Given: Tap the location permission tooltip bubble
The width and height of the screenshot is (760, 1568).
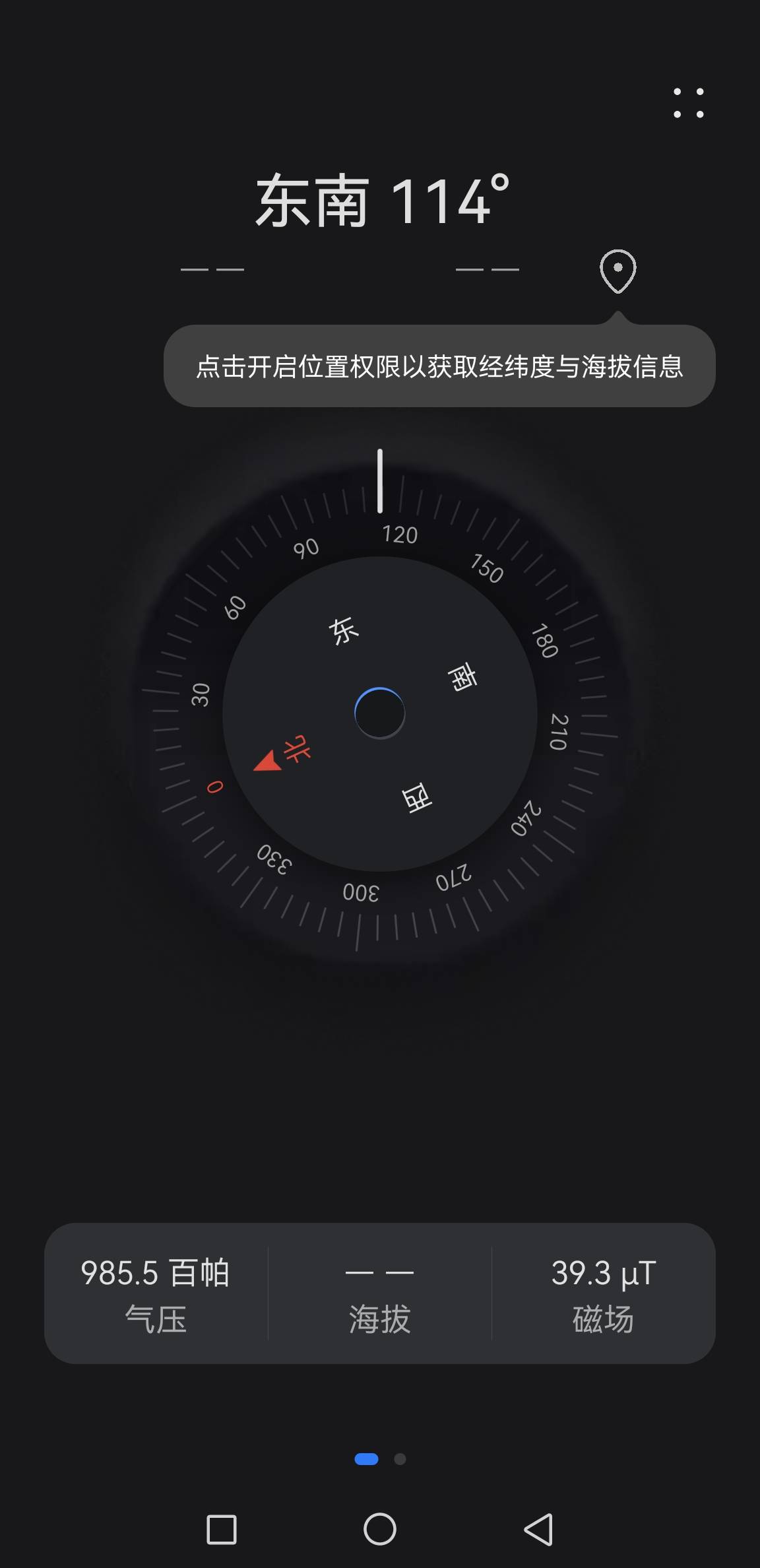Looking at the screenshot, I should [x=439, y=366].
